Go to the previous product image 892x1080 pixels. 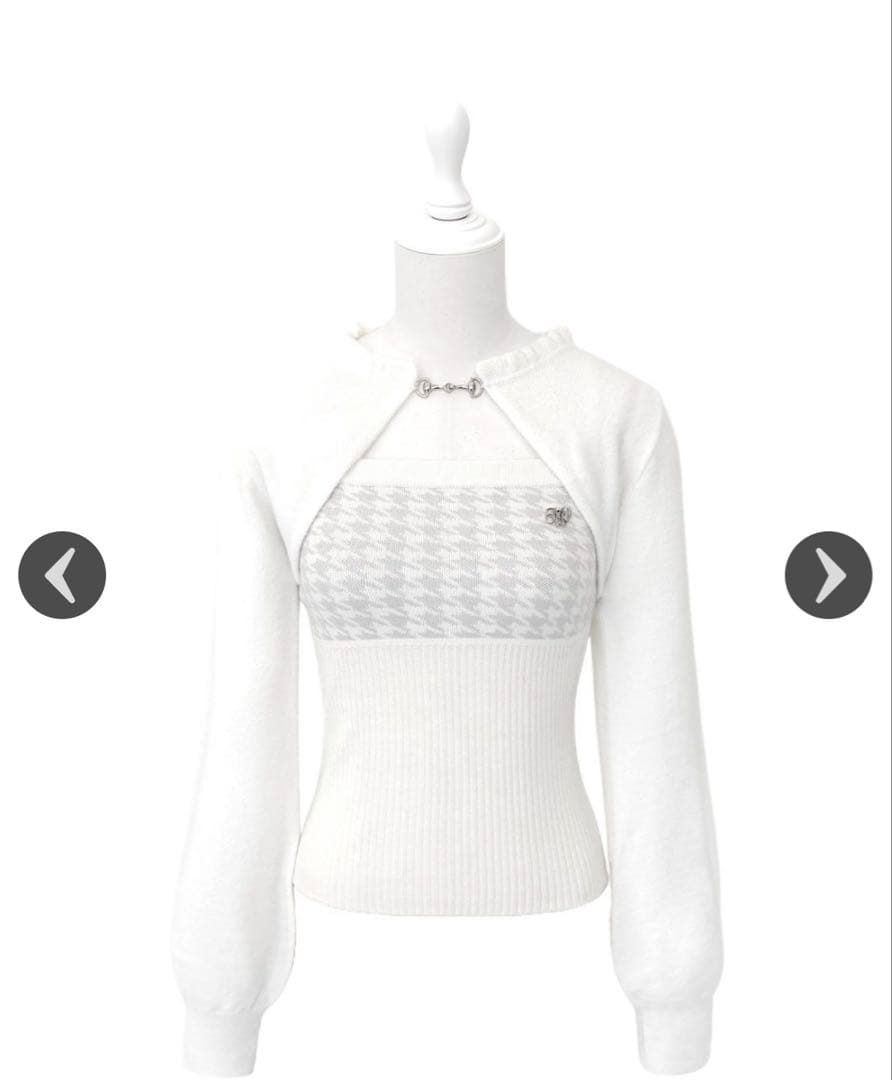coord(62,575)
